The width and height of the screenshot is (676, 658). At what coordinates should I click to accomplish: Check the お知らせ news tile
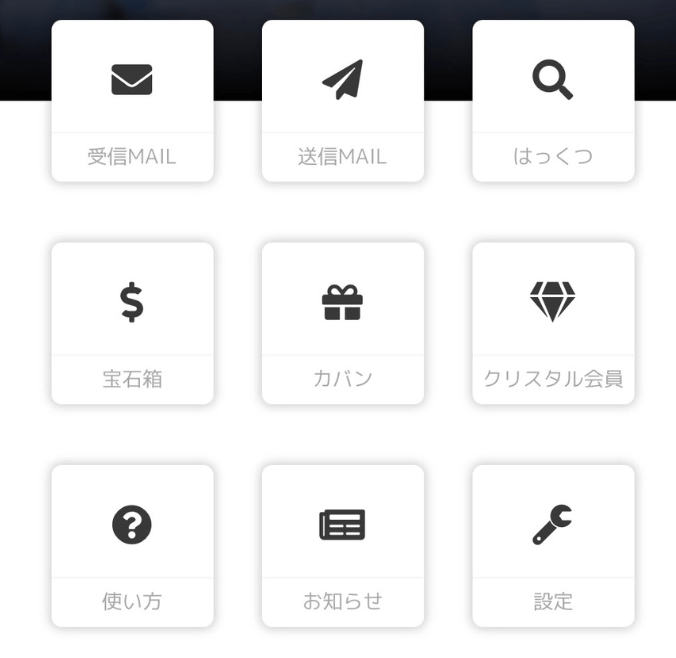[342, 545]
